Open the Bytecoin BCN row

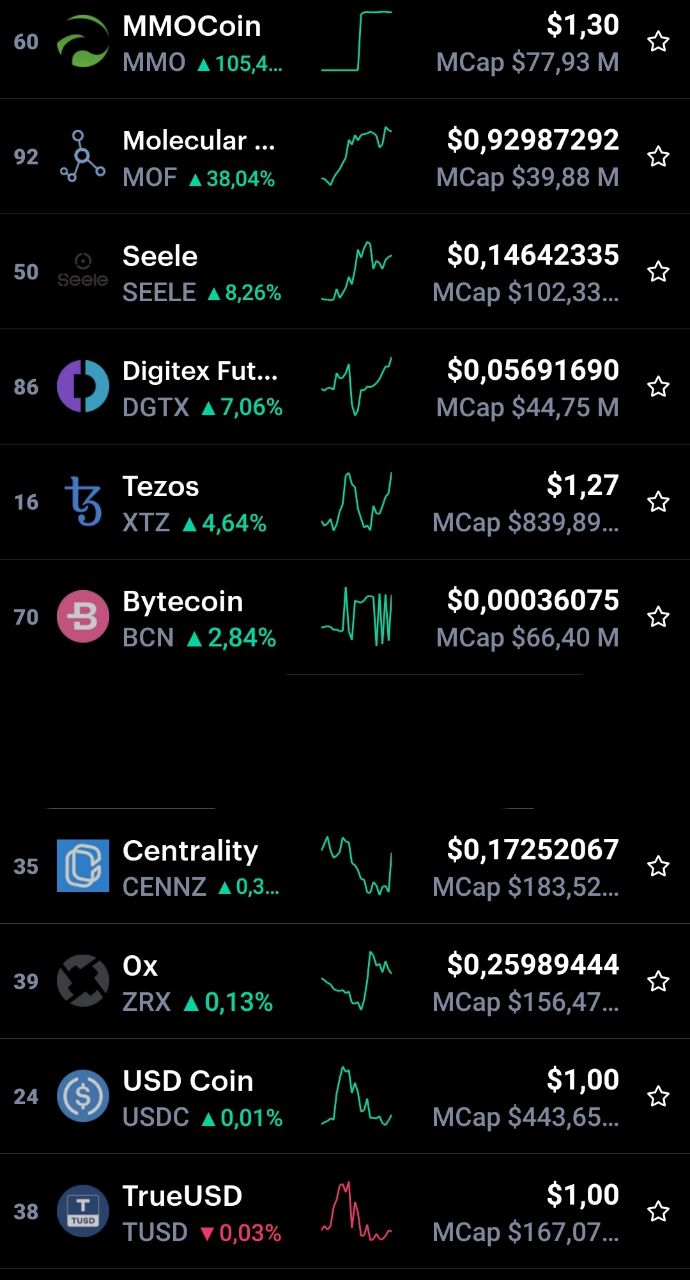click(345, 616)
